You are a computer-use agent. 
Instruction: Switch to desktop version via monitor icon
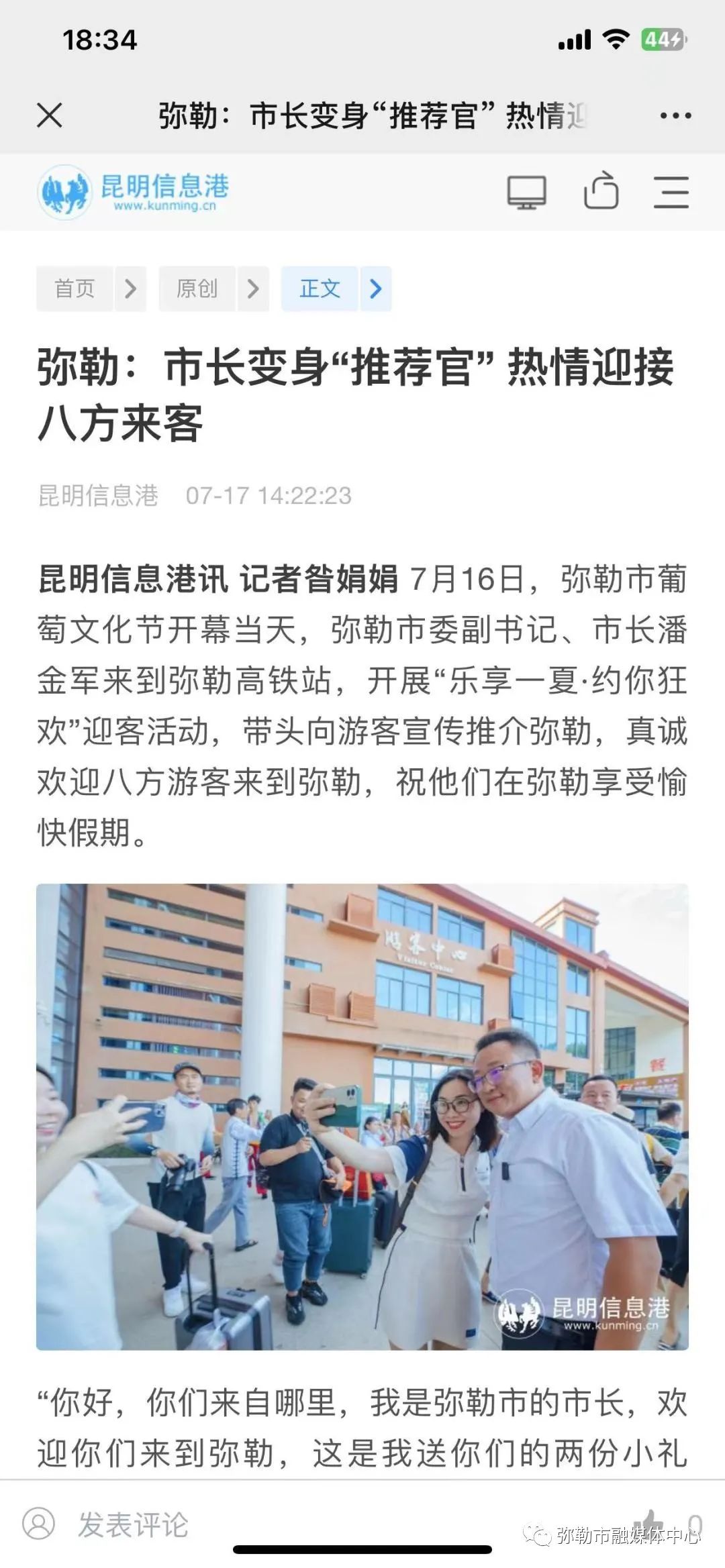tap(527, 193)
